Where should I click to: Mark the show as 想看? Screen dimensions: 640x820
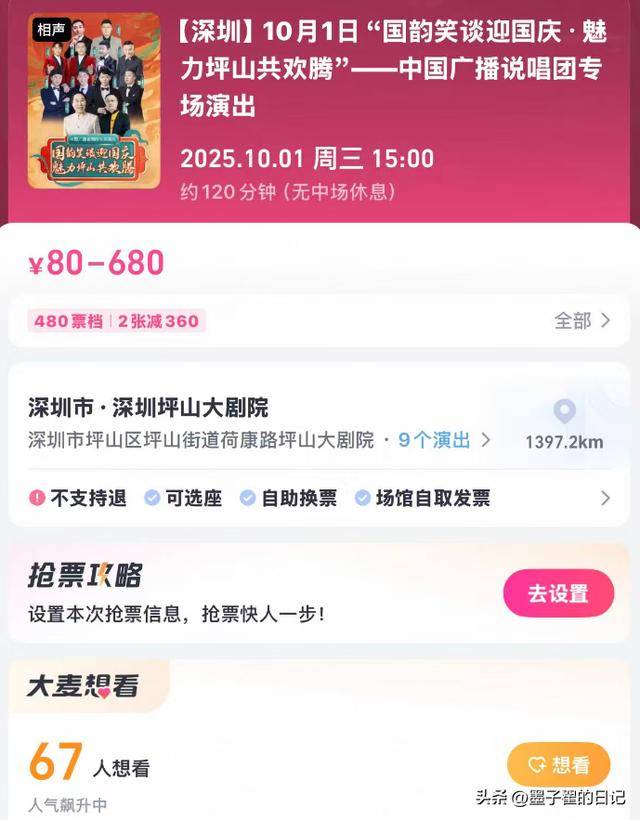(558, 765)
